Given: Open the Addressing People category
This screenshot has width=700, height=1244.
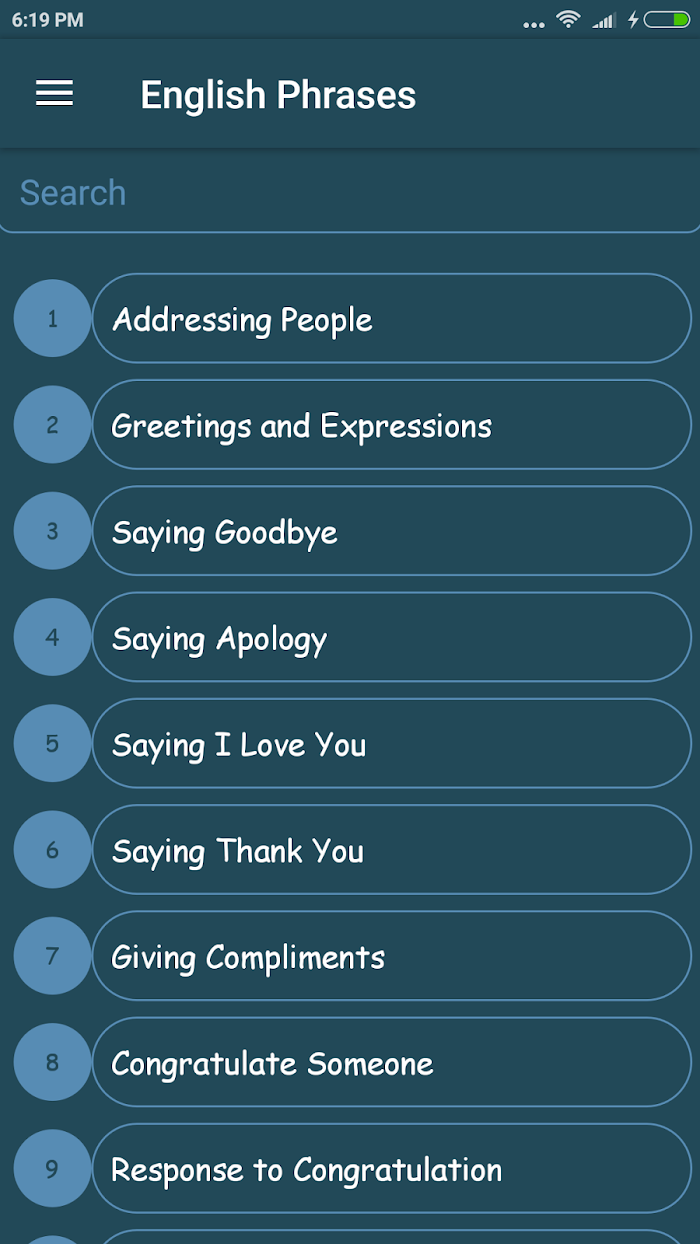Looking at the screenshot, I should [x=391, y=319].
